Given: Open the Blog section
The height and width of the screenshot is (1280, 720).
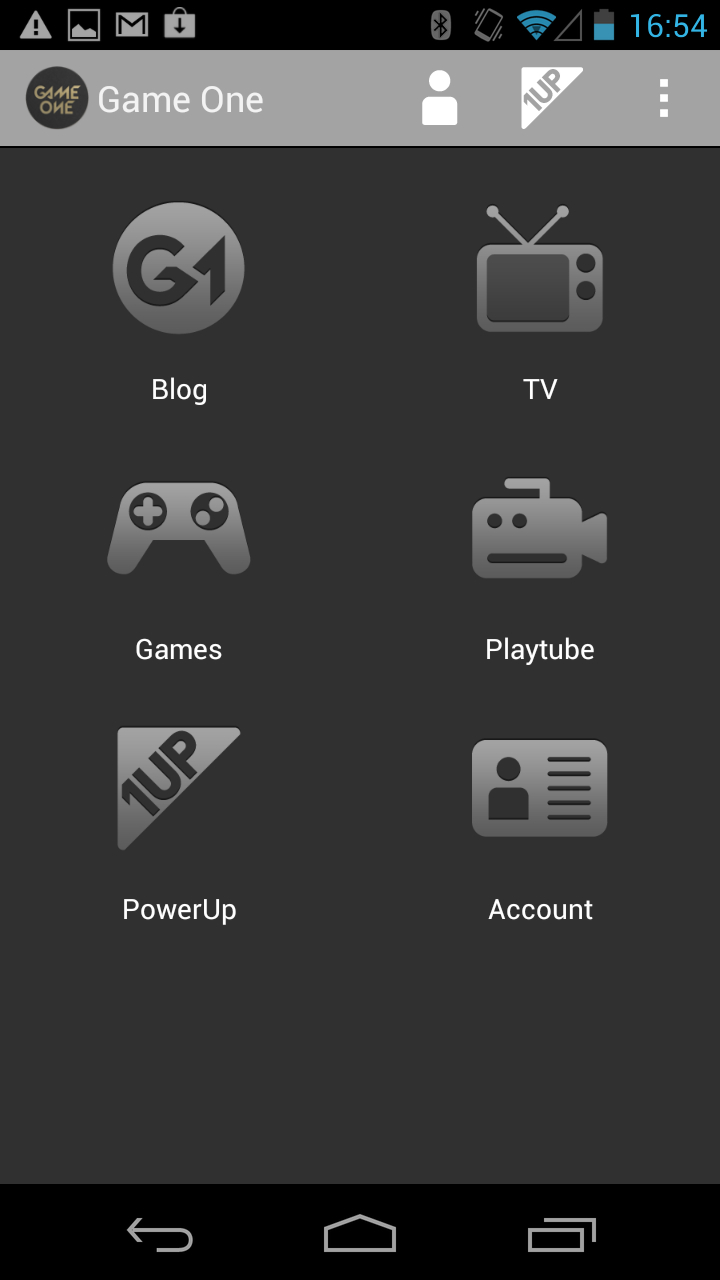Looking at the screenshot, I should point(179,302).
